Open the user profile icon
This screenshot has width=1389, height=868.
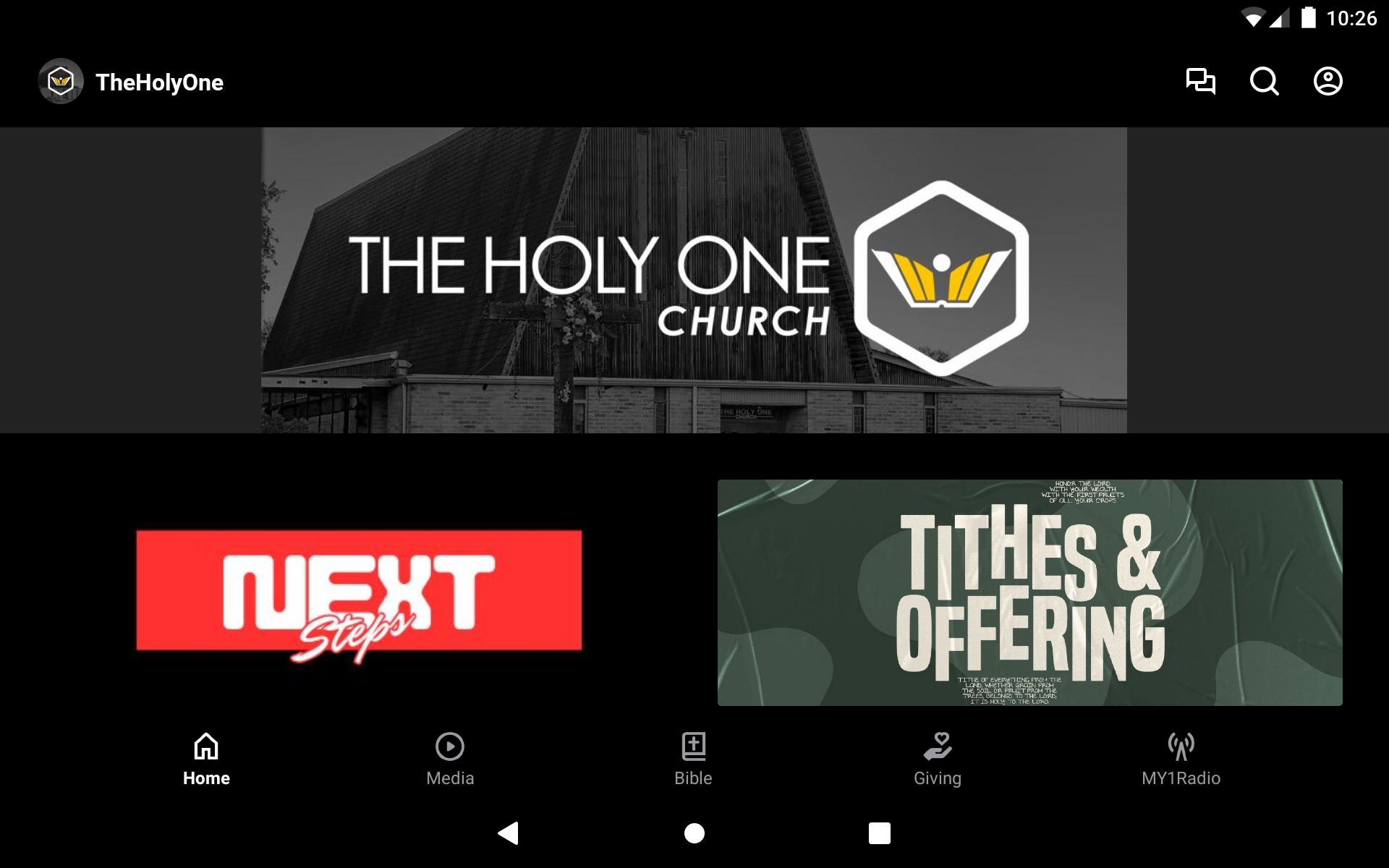pyautogui.click(x=1328, y=81)
